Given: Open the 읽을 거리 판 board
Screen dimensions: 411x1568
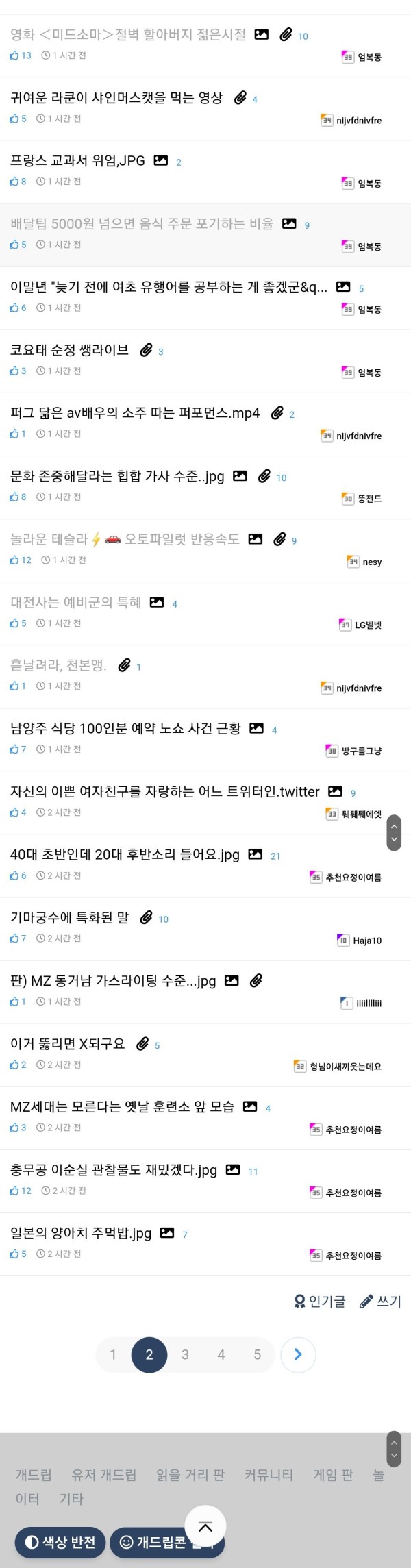Looking at the screenshot, I should point(190,1475).
